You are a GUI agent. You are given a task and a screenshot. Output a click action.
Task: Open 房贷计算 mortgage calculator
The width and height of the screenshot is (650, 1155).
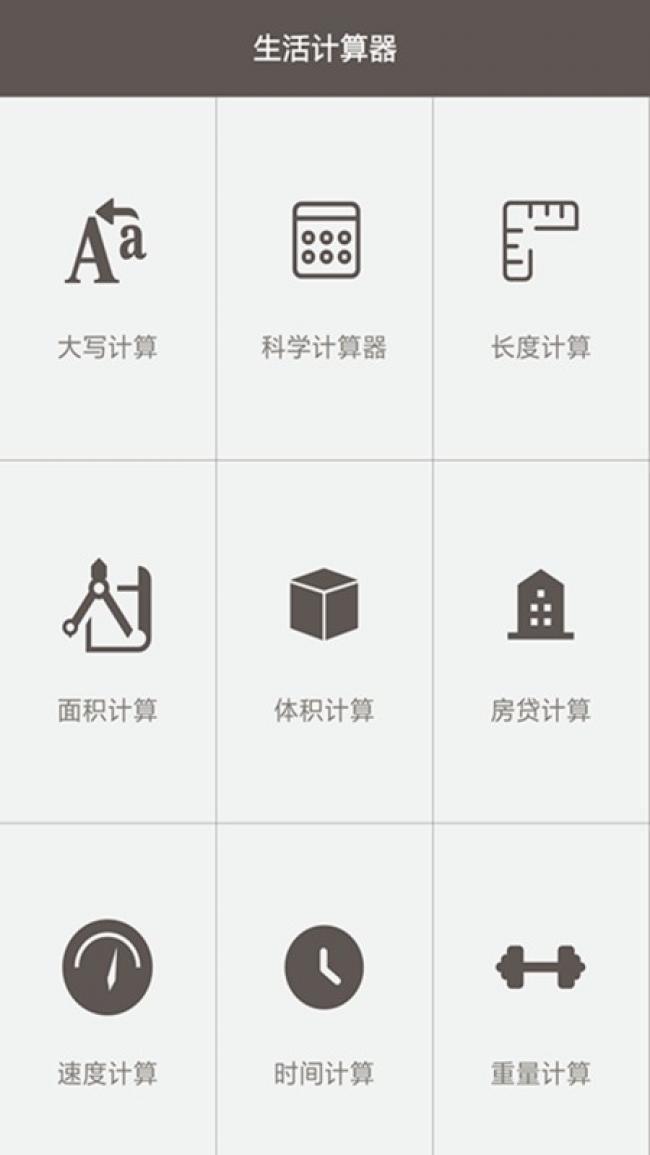(x=541, y=641)
